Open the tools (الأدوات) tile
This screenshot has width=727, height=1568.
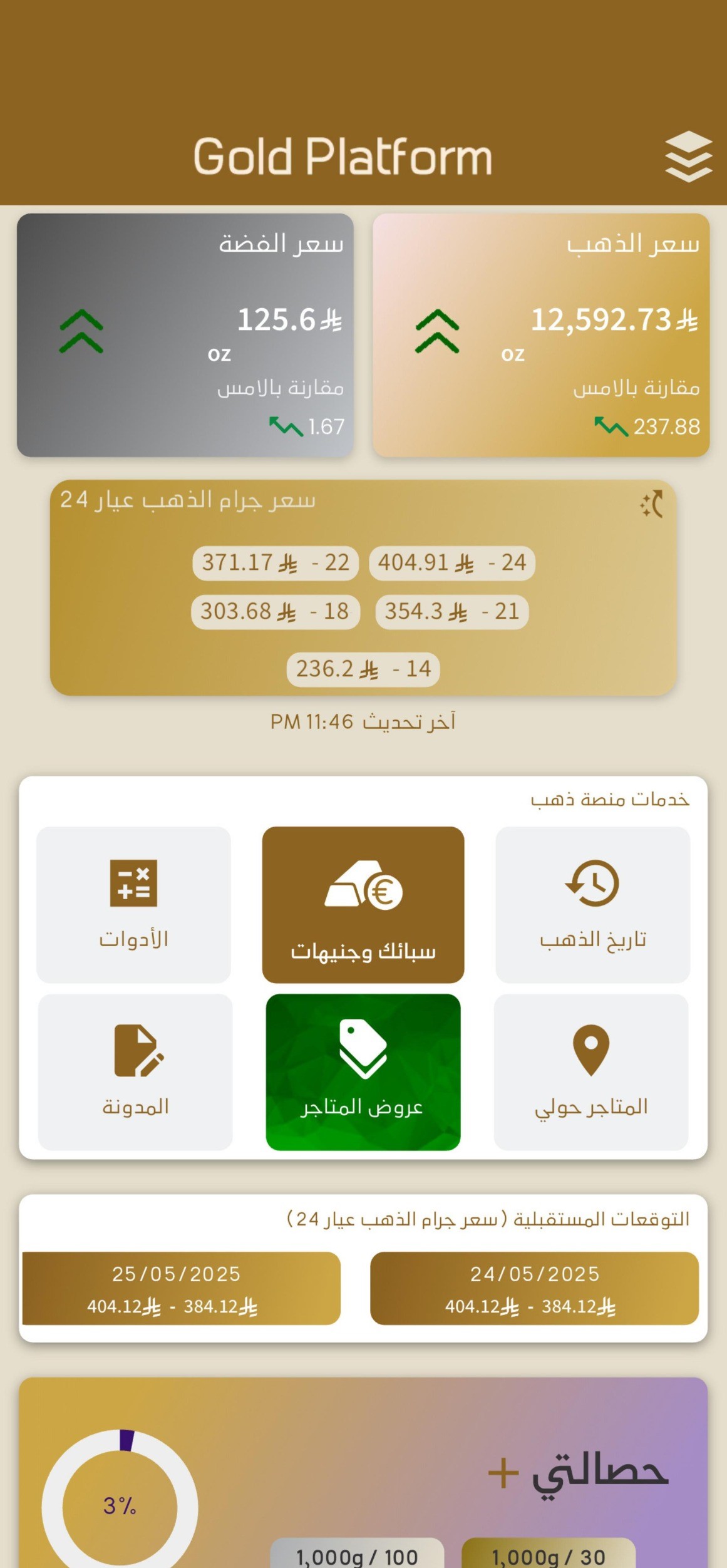(133, 904)
